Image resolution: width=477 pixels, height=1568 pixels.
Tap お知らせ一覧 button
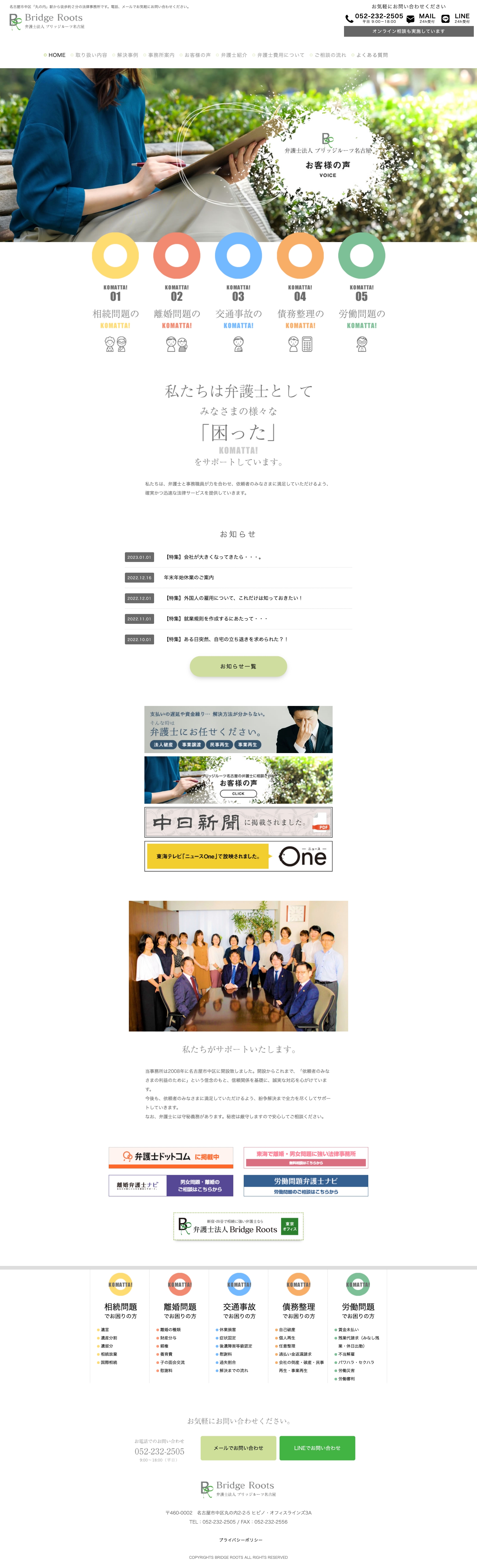(x=238, y=666)
